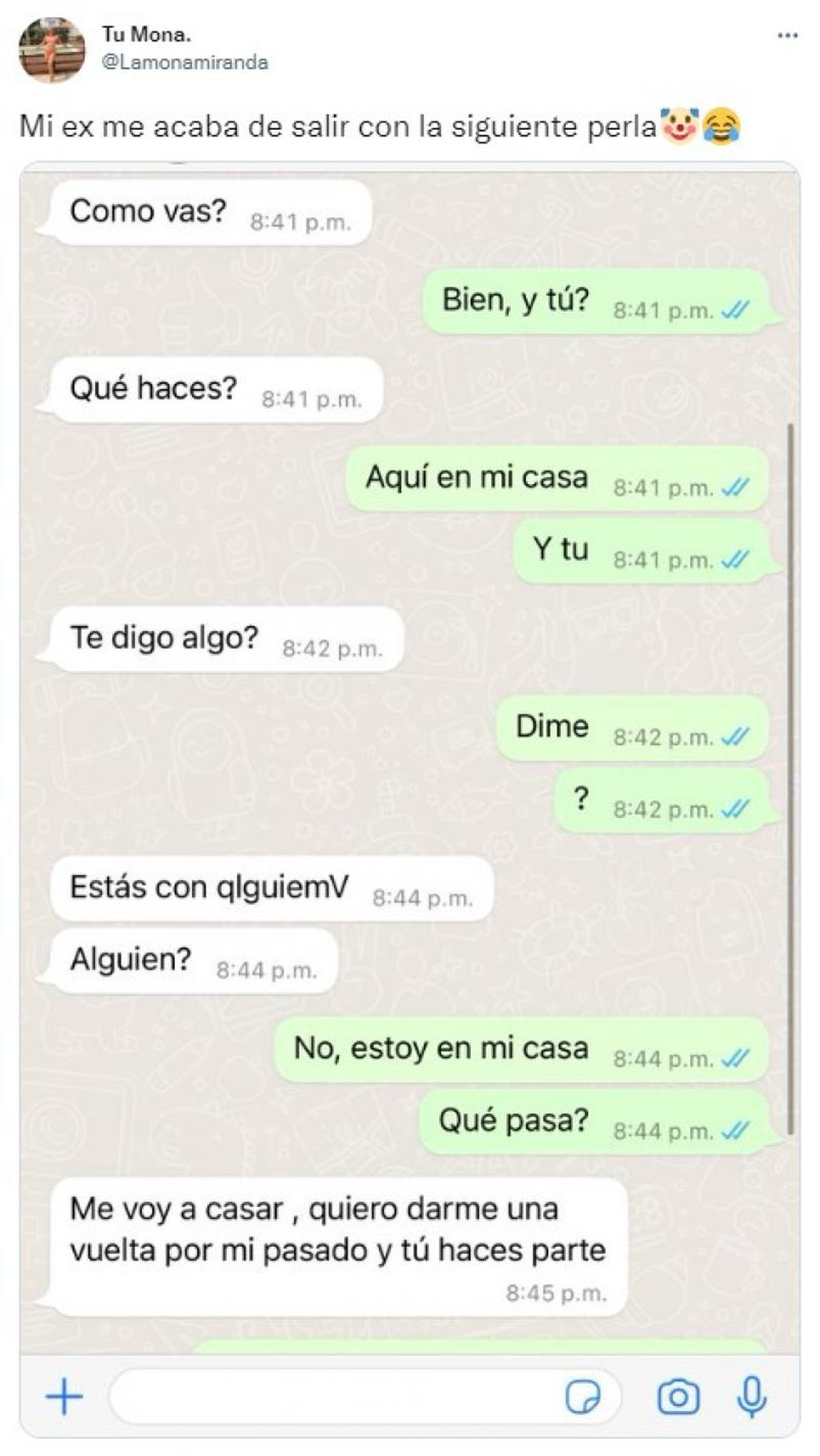This screenshot has width=820, height=1456.
Task: Open Tu Mona's profile picture
Action: 52,50
